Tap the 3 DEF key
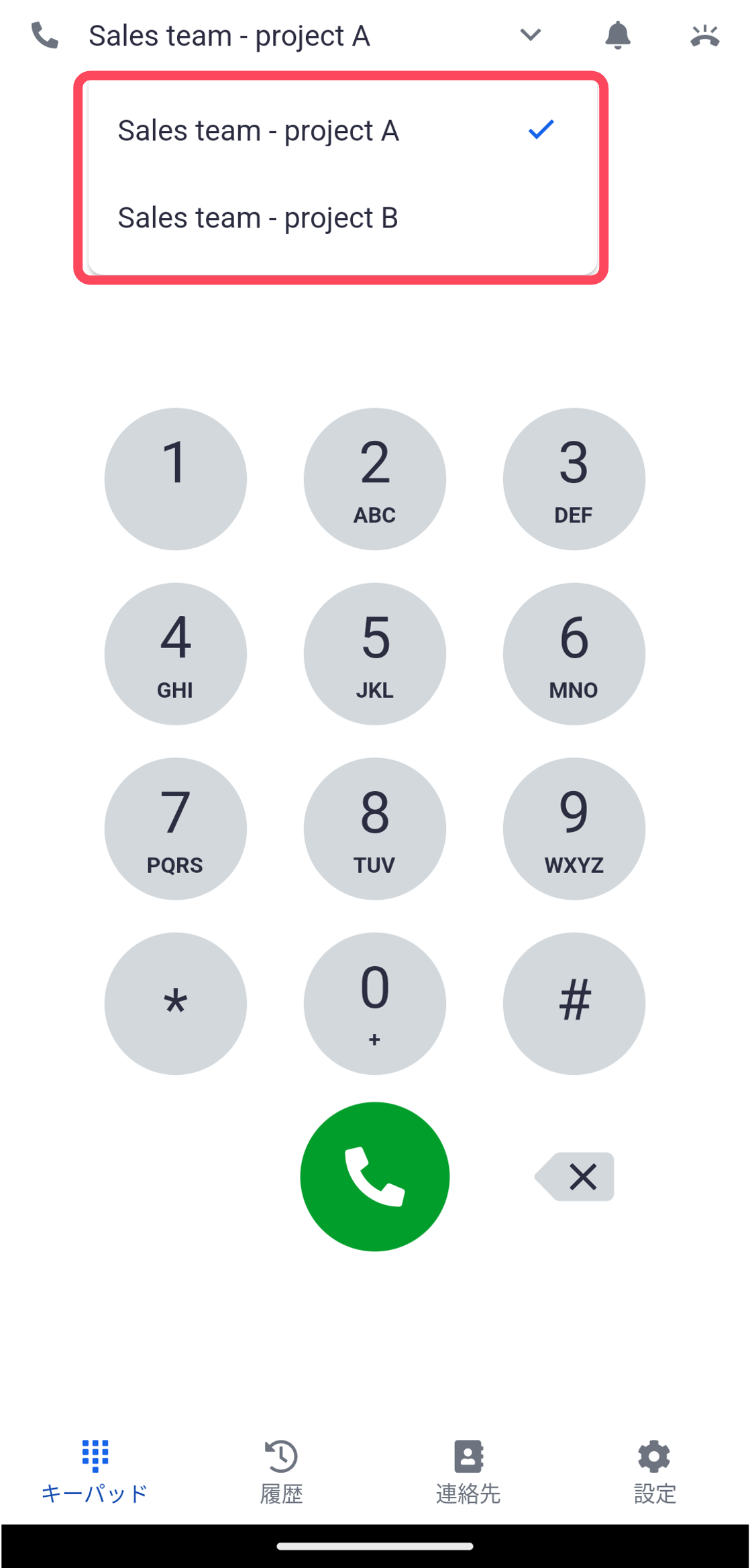 point(574,479)
